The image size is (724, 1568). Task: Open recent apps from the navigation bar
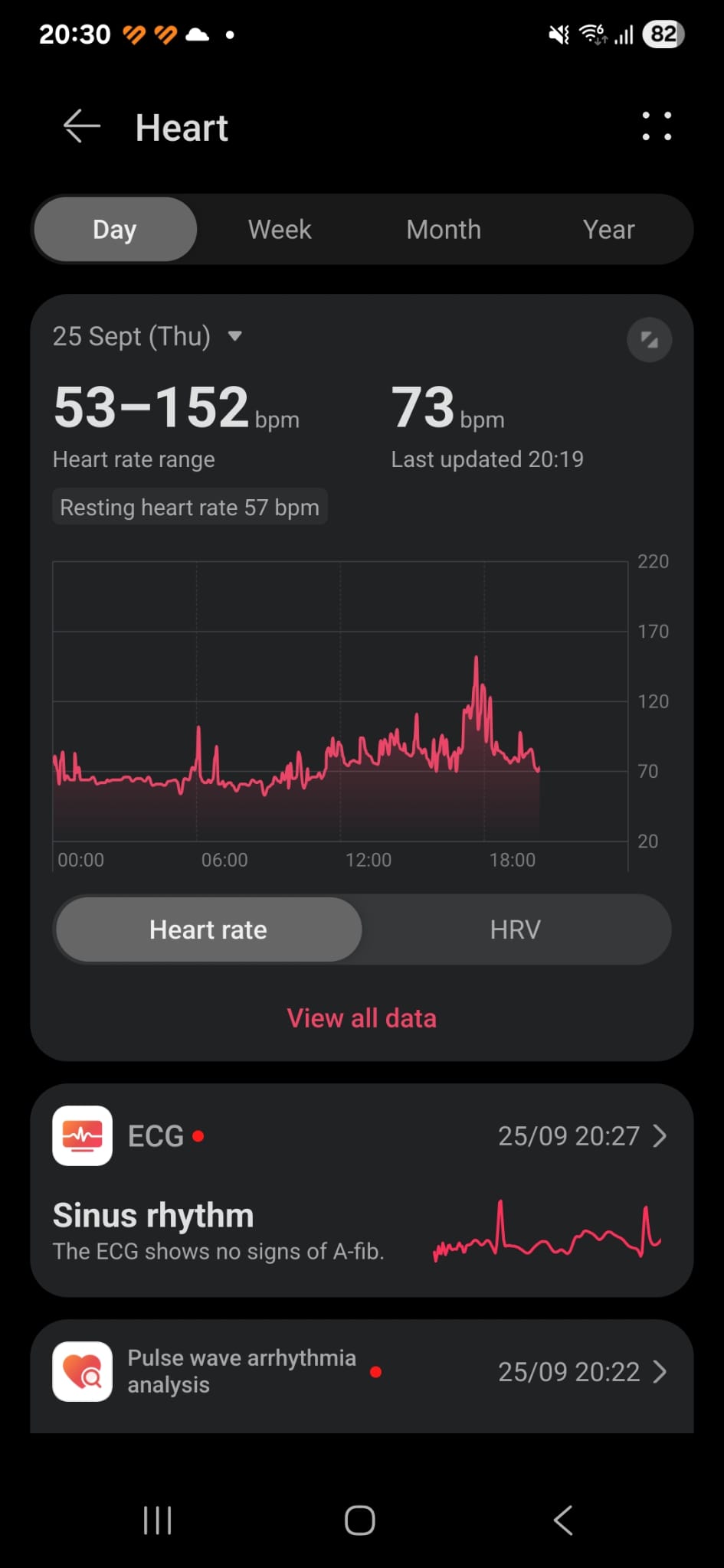click(x=158, y=1521)
